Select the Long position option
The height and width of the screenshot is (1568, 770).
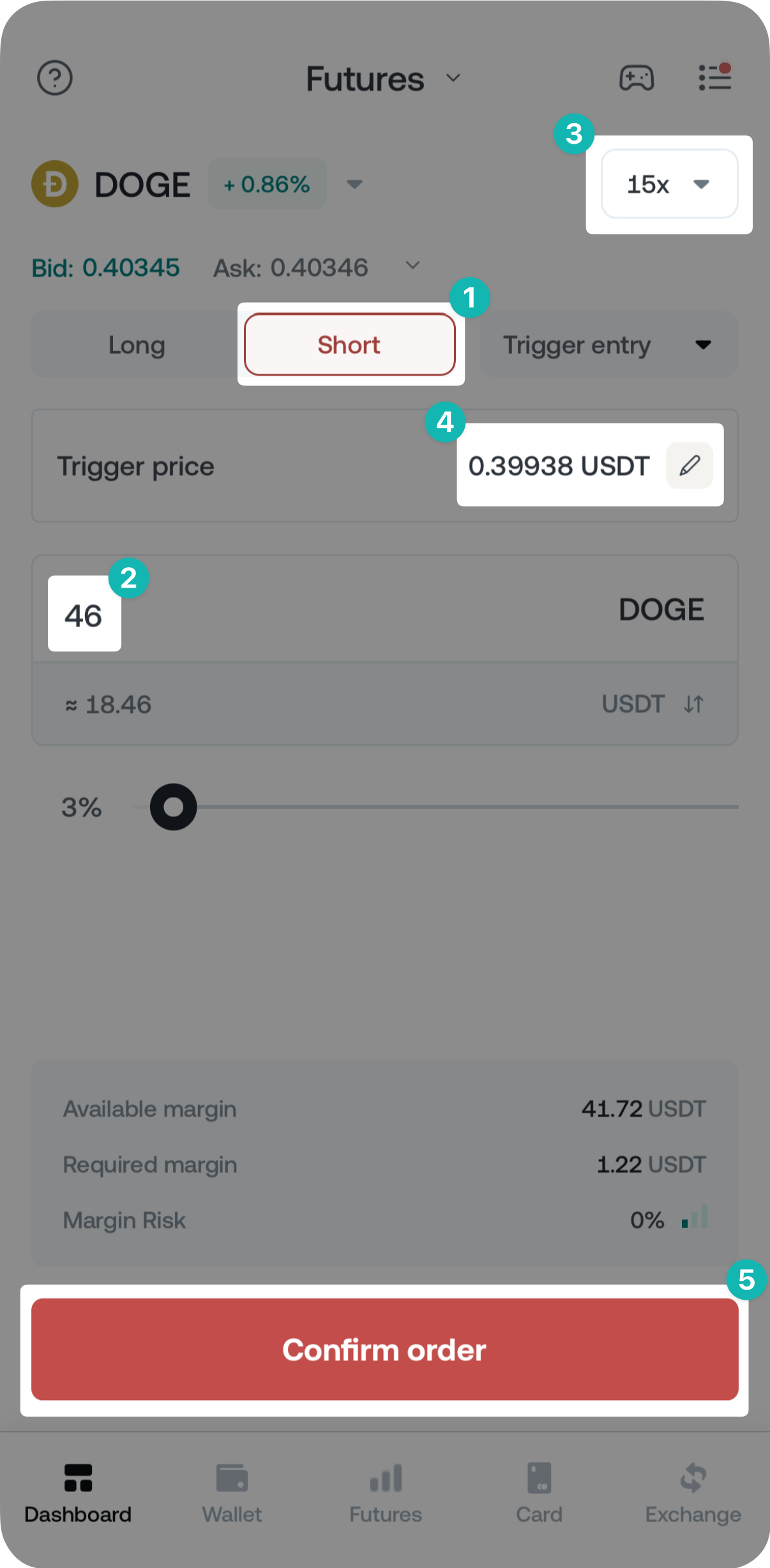coord(137,345)
